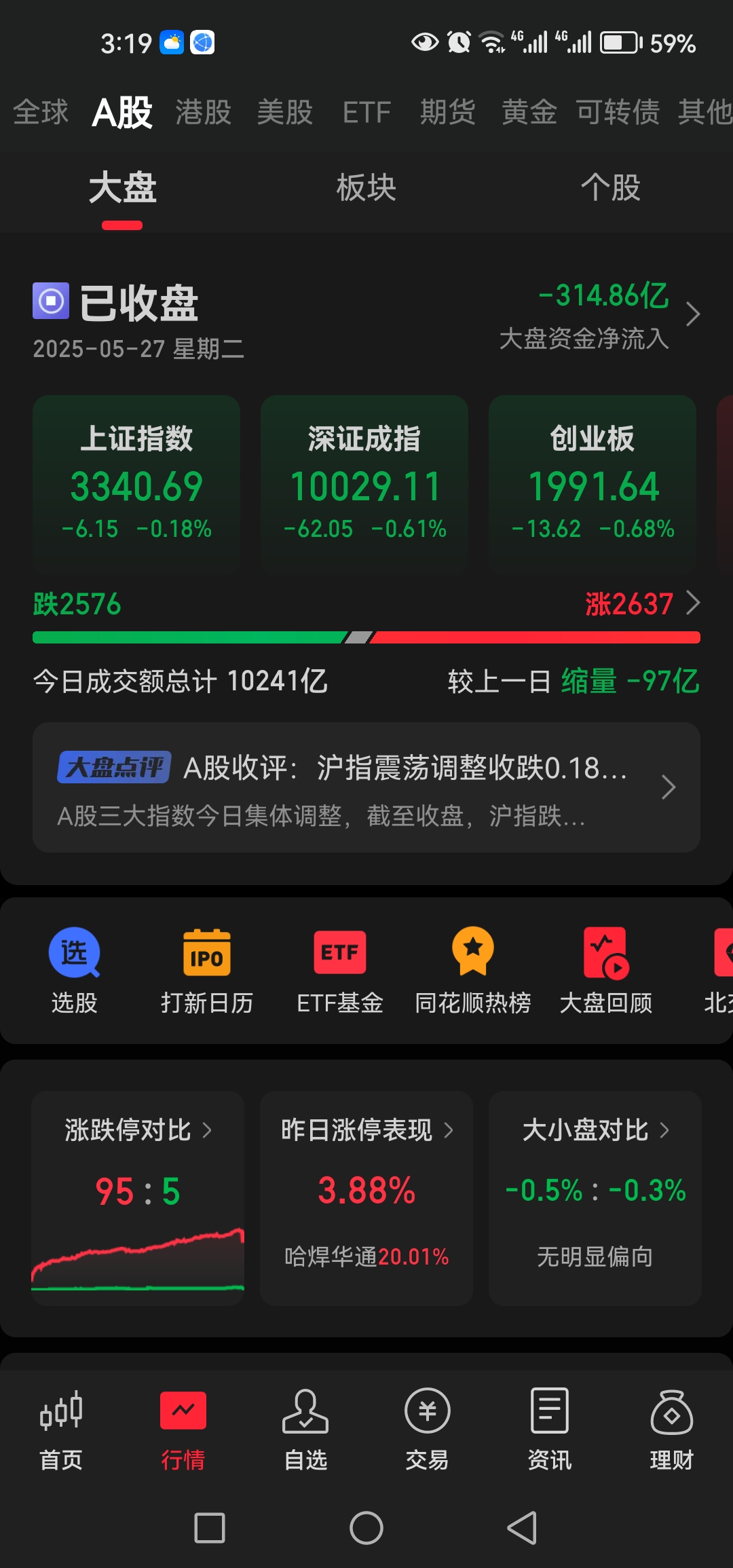Open the 上证指数 index card

(136, 485)
